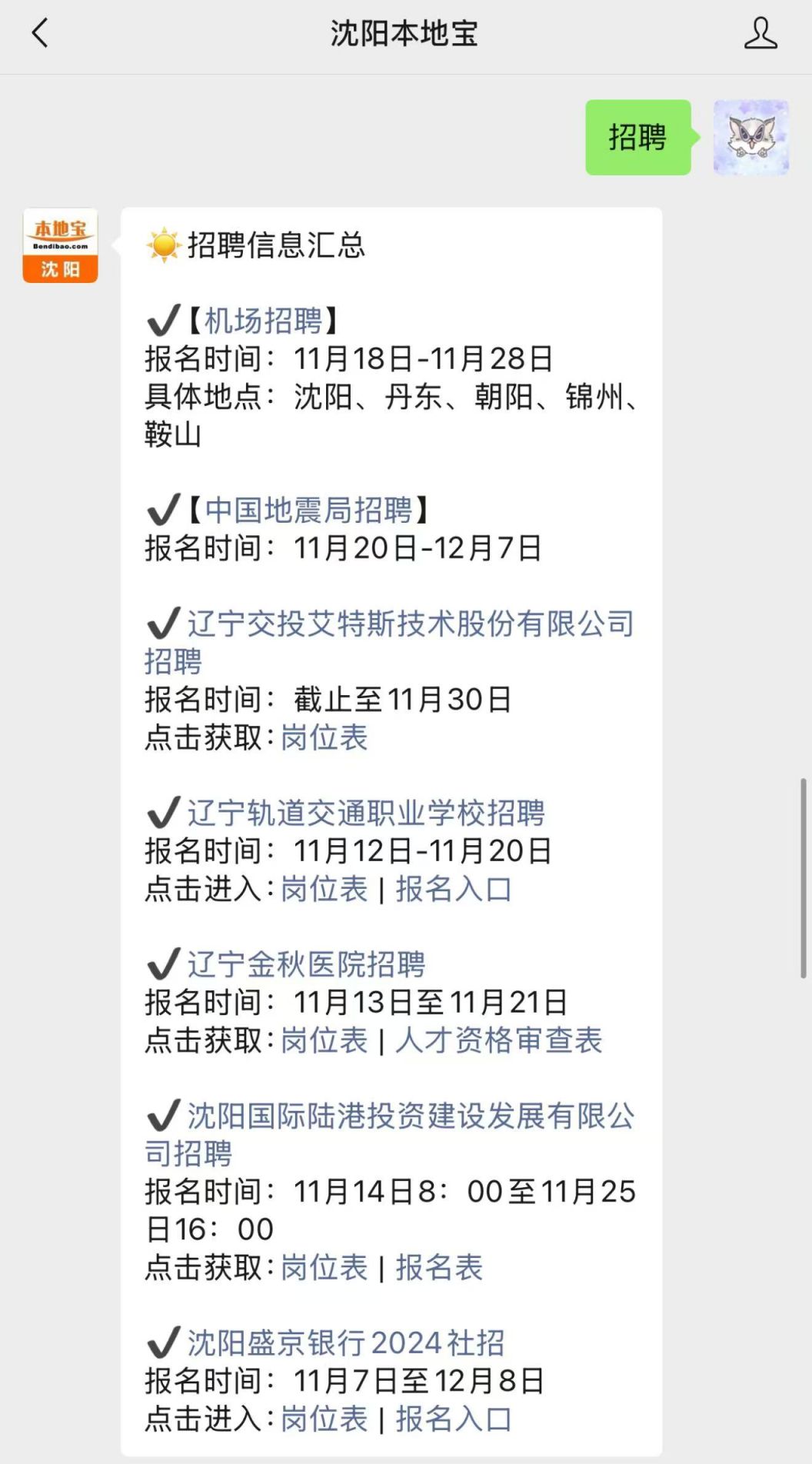
Task: Tap the 沈阳本地宝 account avatar
Action: 60,245
